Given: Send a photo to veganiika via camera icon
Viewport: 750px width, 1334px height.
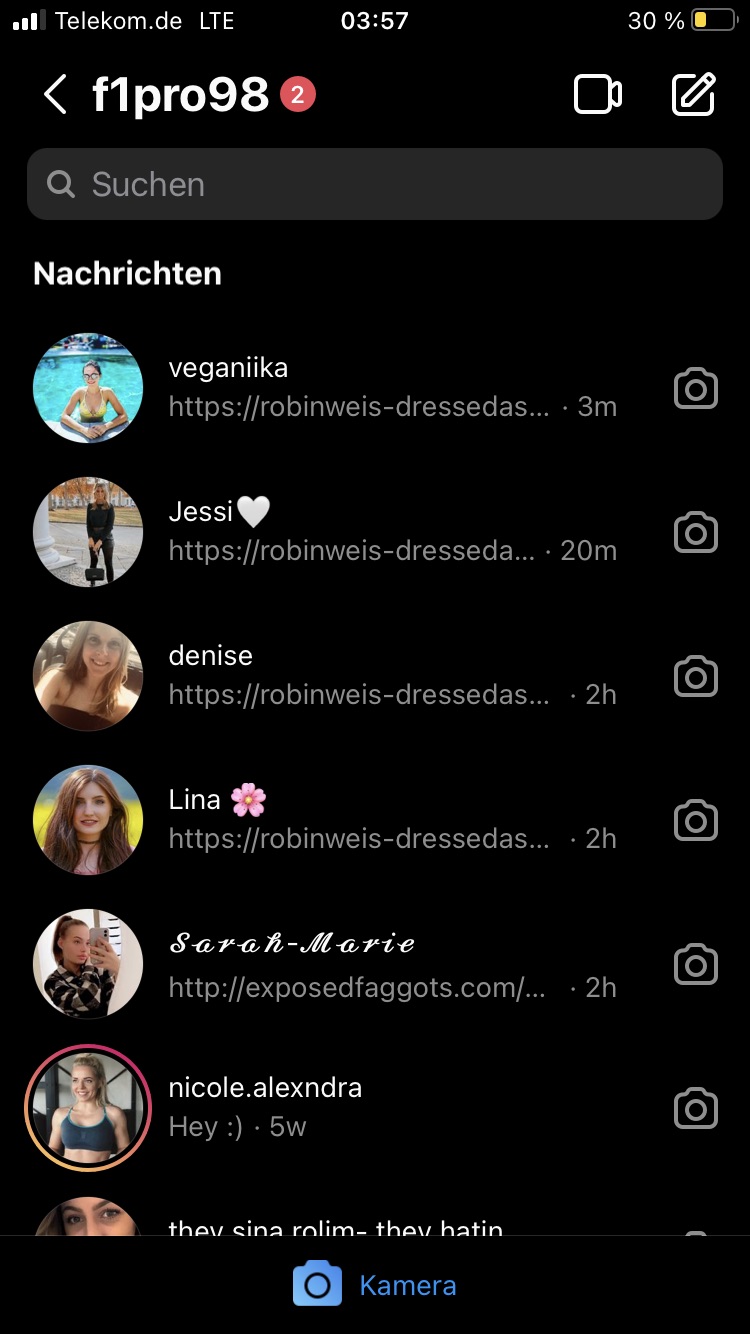Looking at the screenshot, I should click(696, 388).
